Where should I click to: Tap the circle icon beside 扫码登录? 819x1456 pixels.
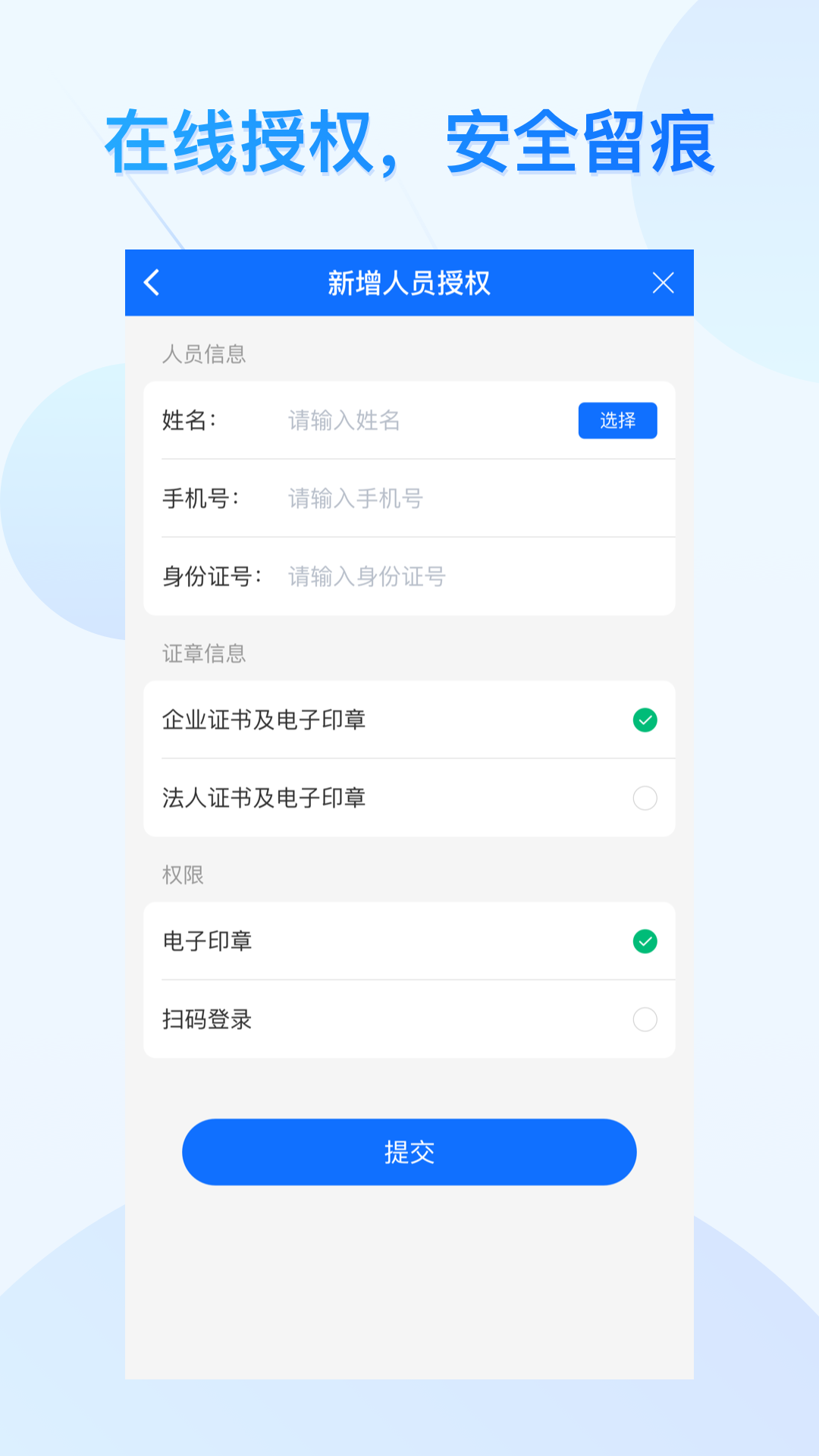(x=645, y=1020)
